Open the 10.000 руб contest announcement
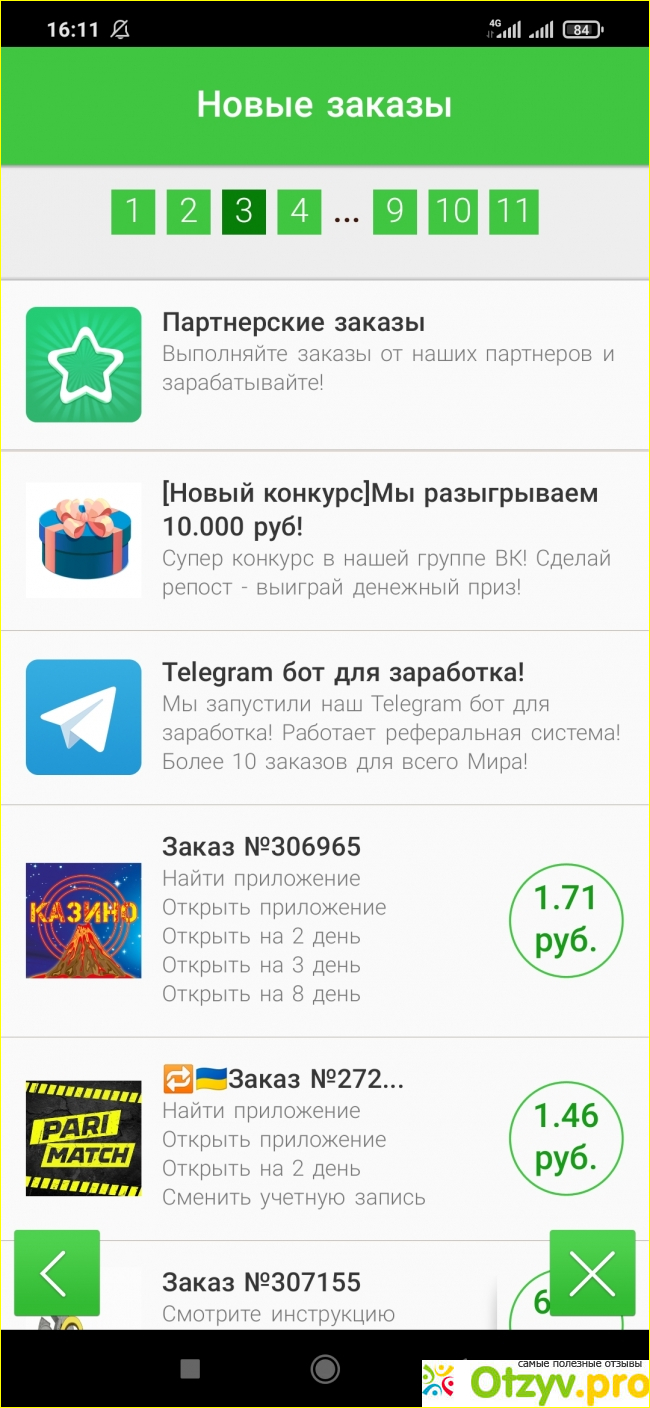The width and height of the screenshot is (650, 1408). (325, 540)
